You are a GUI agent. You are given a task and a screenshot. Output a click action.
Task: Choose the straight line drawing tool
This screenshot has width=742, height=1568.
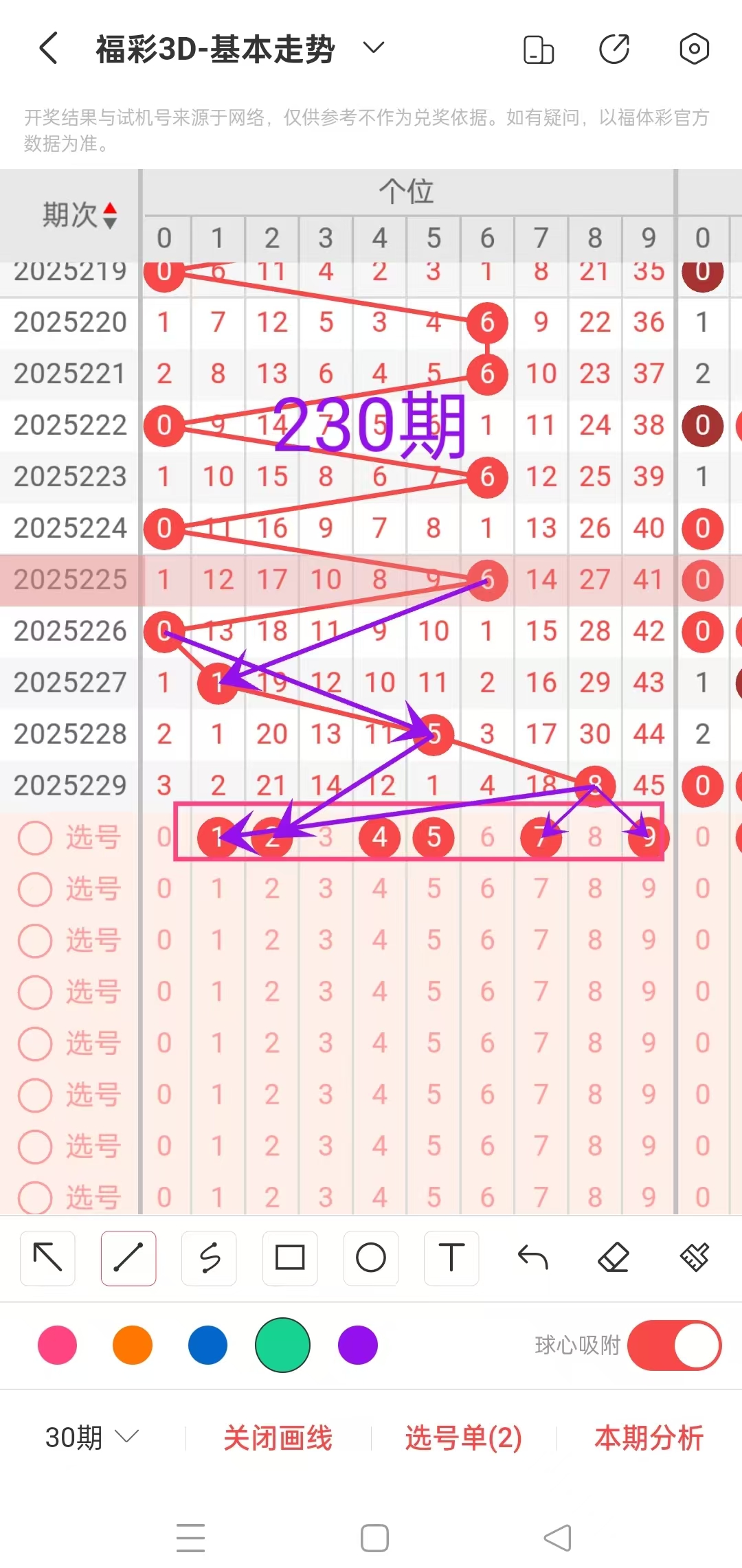(128, 1258)
